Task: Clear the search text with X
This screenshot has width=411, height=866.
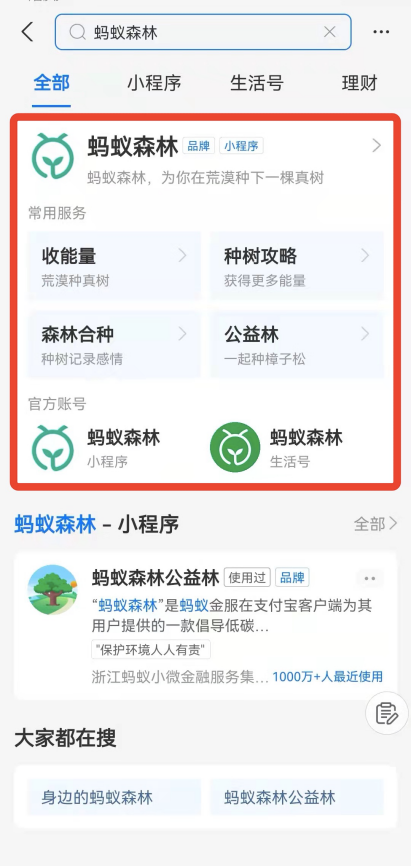Action: 330,32
